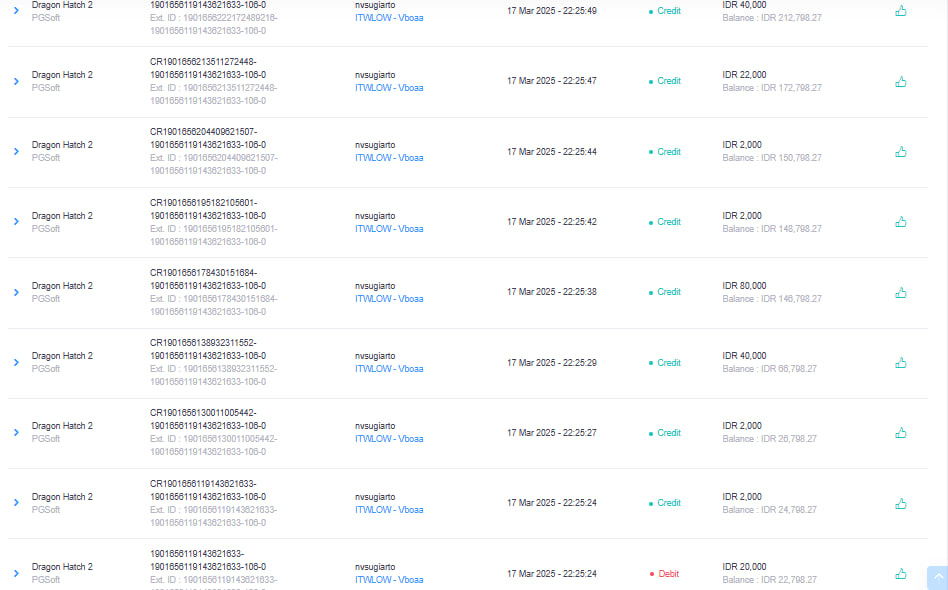Expand the 22:25:29 transaction row
The width and height of the screenshot is (948, 590).
point(16,362)
